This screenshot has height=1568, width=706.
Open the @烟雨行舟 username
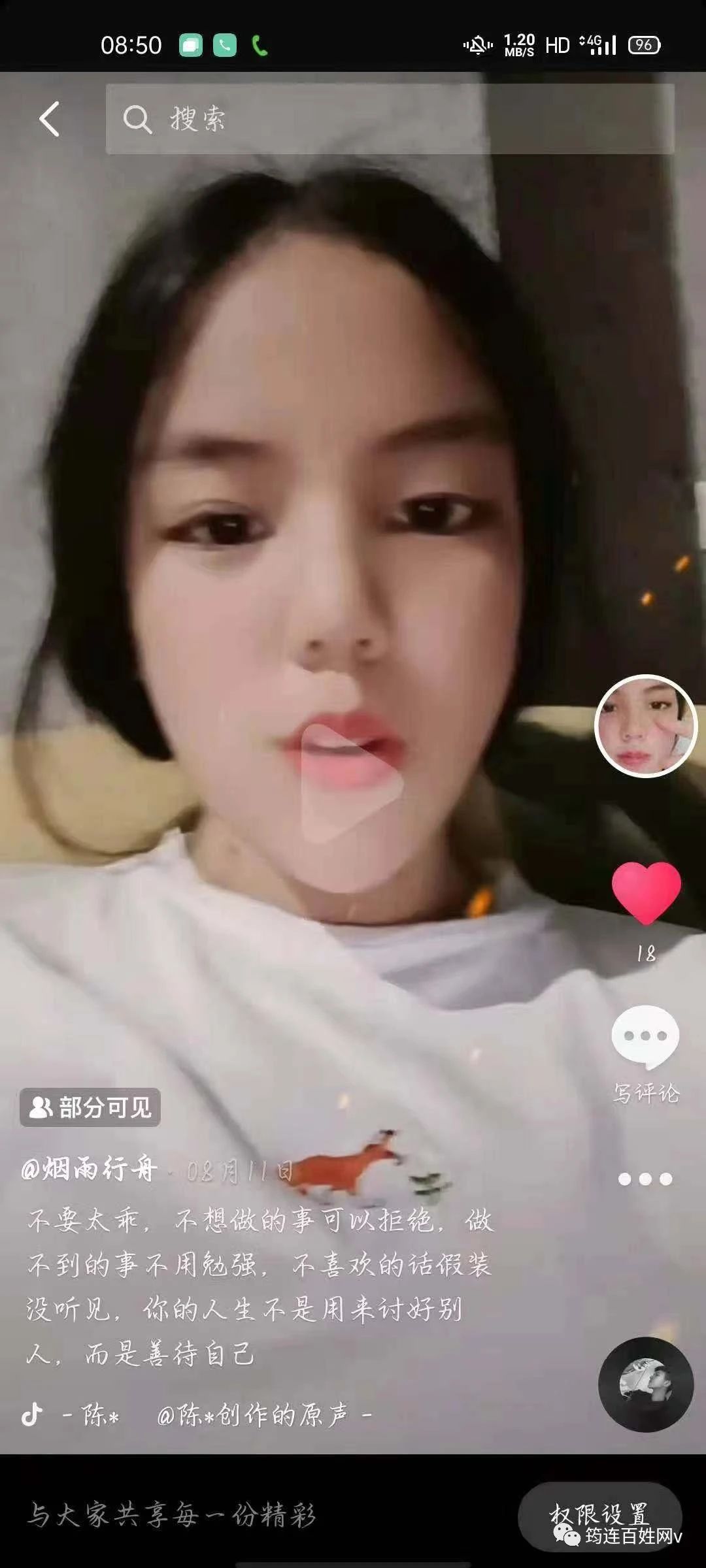(x=90, y=1168)
